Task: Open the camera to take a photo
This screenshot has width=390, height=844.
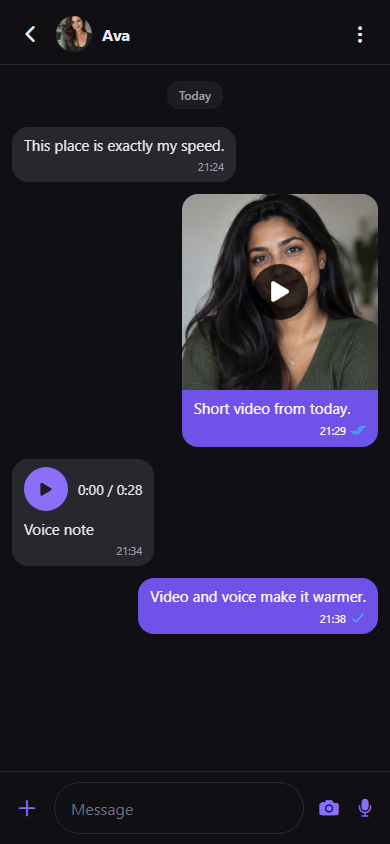Action: [x=329, y=808]
